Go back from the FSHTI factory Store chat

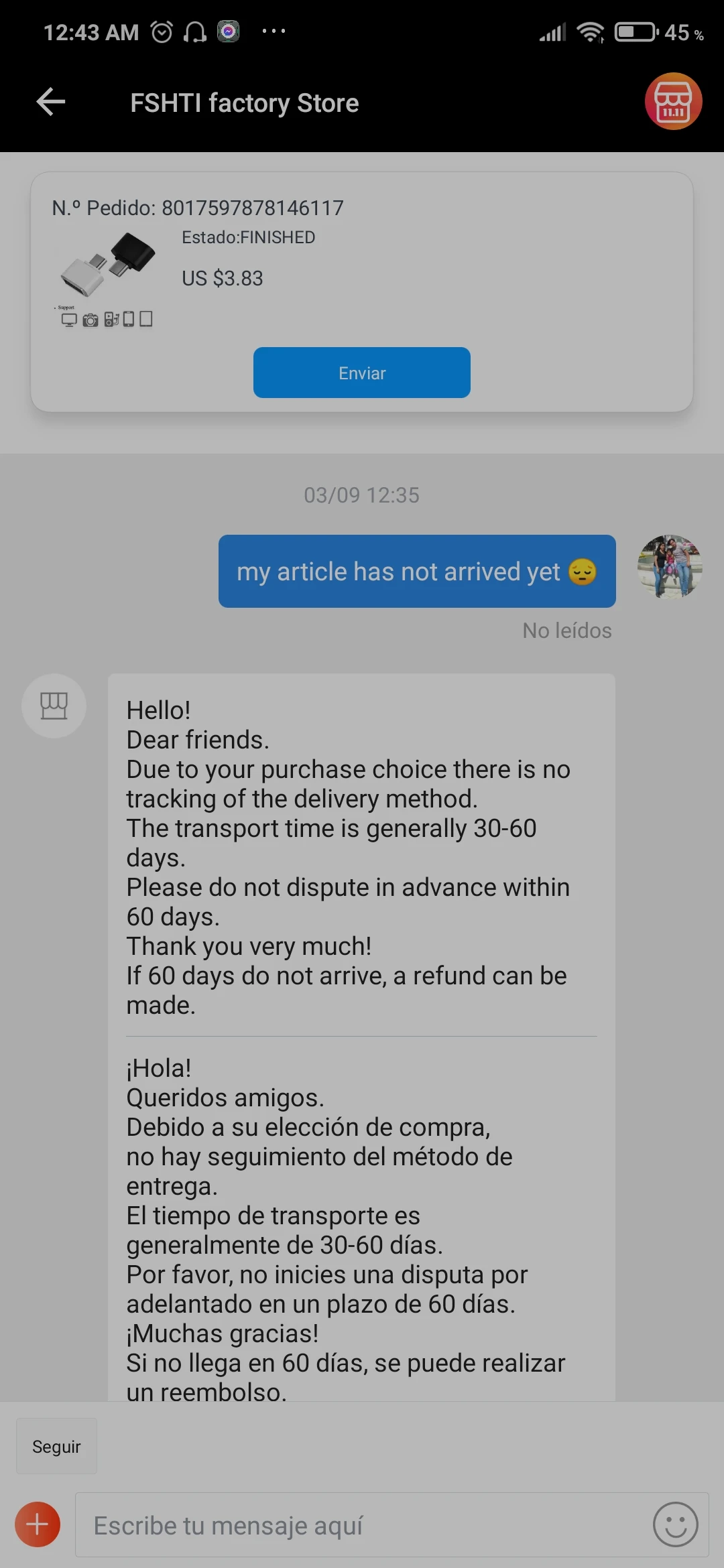click(51, 102)
